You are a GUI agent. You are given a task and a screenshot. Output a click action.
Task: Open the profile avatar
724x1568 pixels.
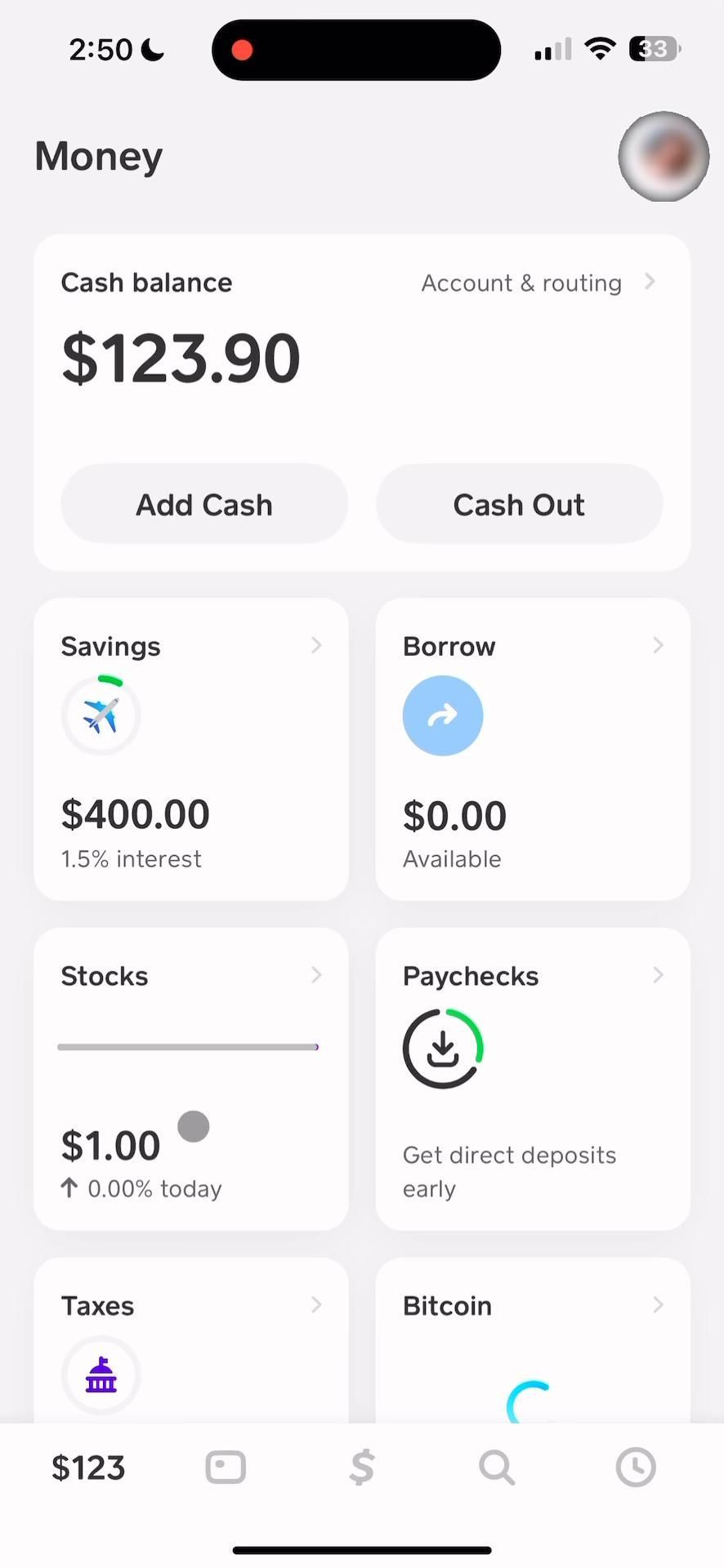coord(663,156)
